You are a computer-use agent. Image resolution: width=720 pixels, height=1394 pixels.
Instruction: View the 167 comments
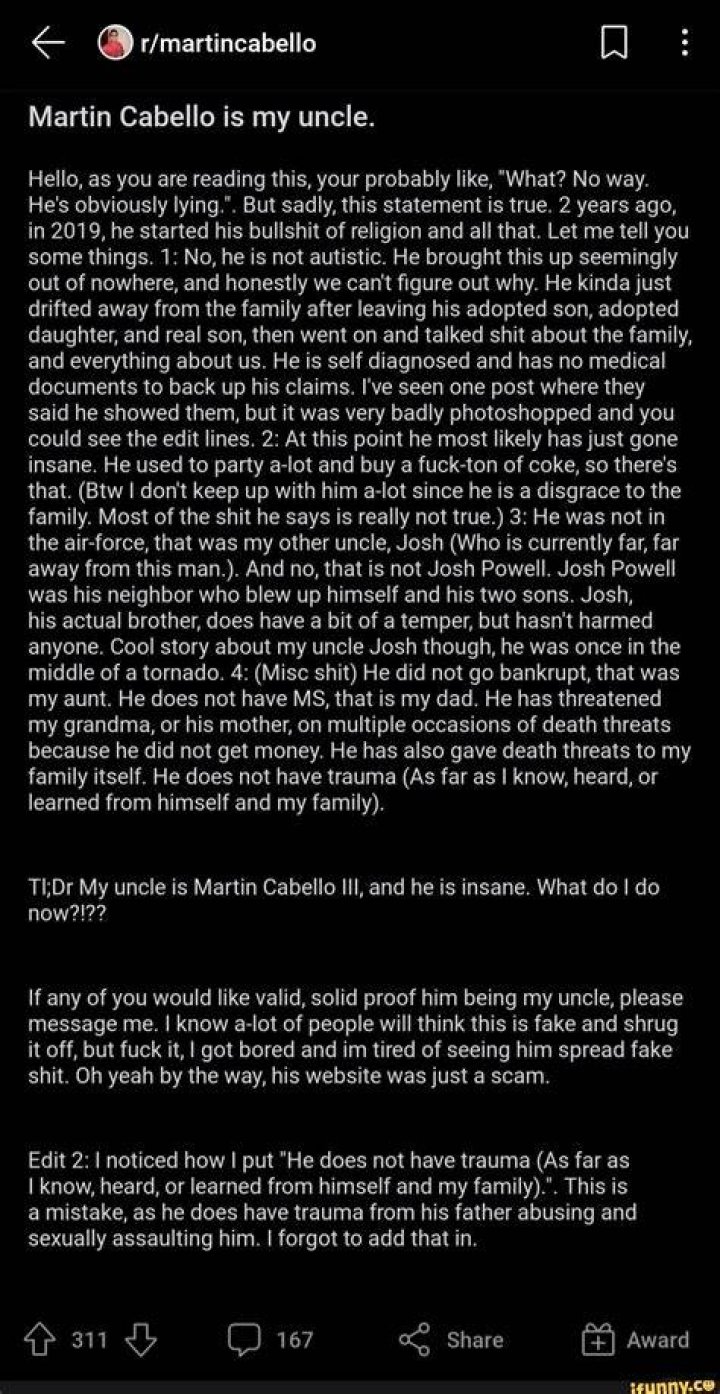272,1339
